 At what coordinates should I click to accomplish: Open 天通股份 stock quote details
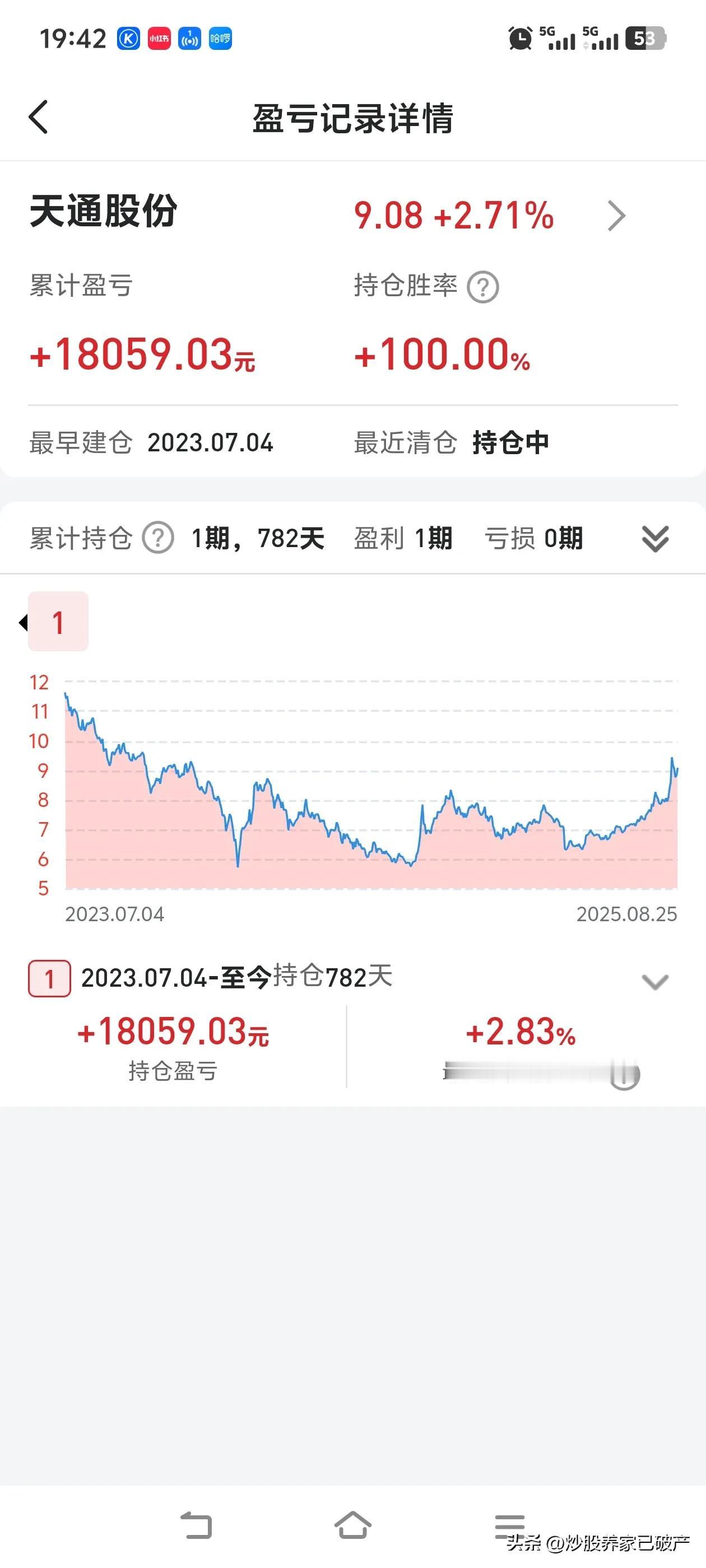coord(616,216)
